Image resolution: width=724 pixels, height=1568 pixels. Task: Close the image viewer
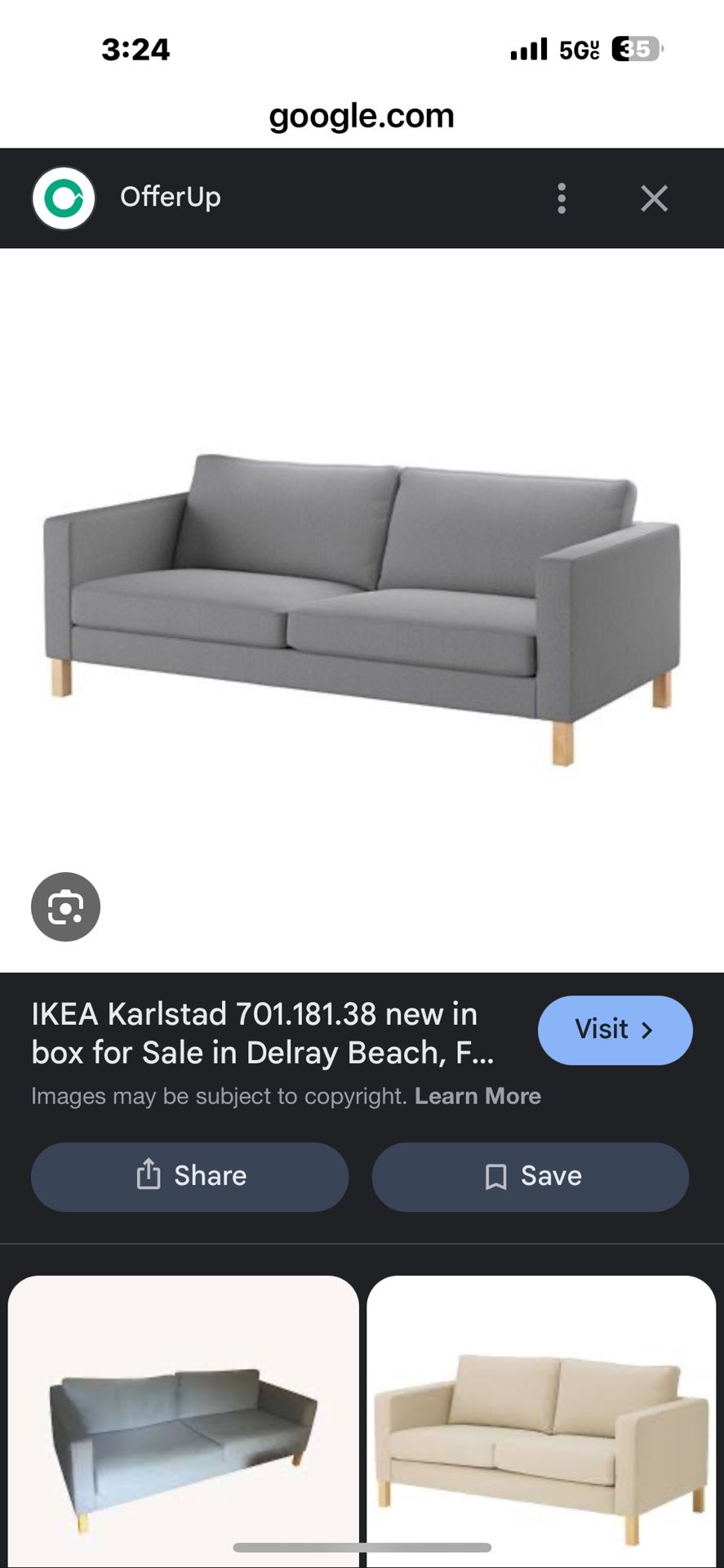click(654, 198)
